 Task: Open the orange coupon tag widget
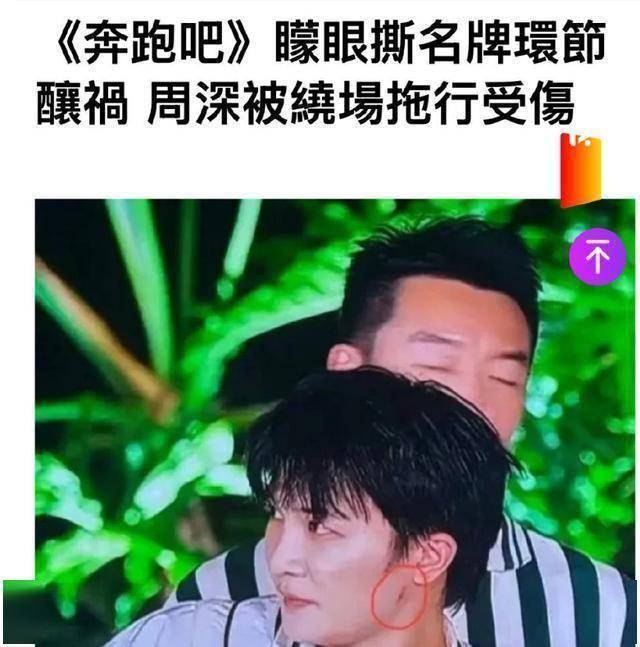[581, 170]
